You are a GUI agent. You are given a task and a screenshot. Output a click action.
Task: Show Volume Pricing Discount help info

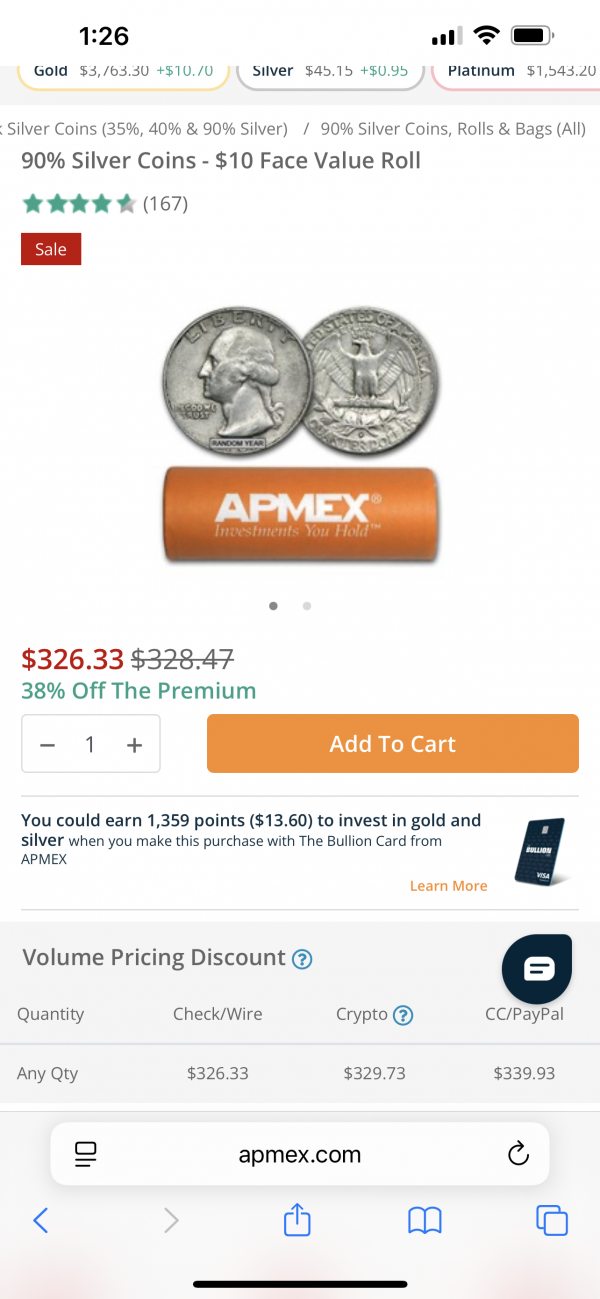coord(302,959)
